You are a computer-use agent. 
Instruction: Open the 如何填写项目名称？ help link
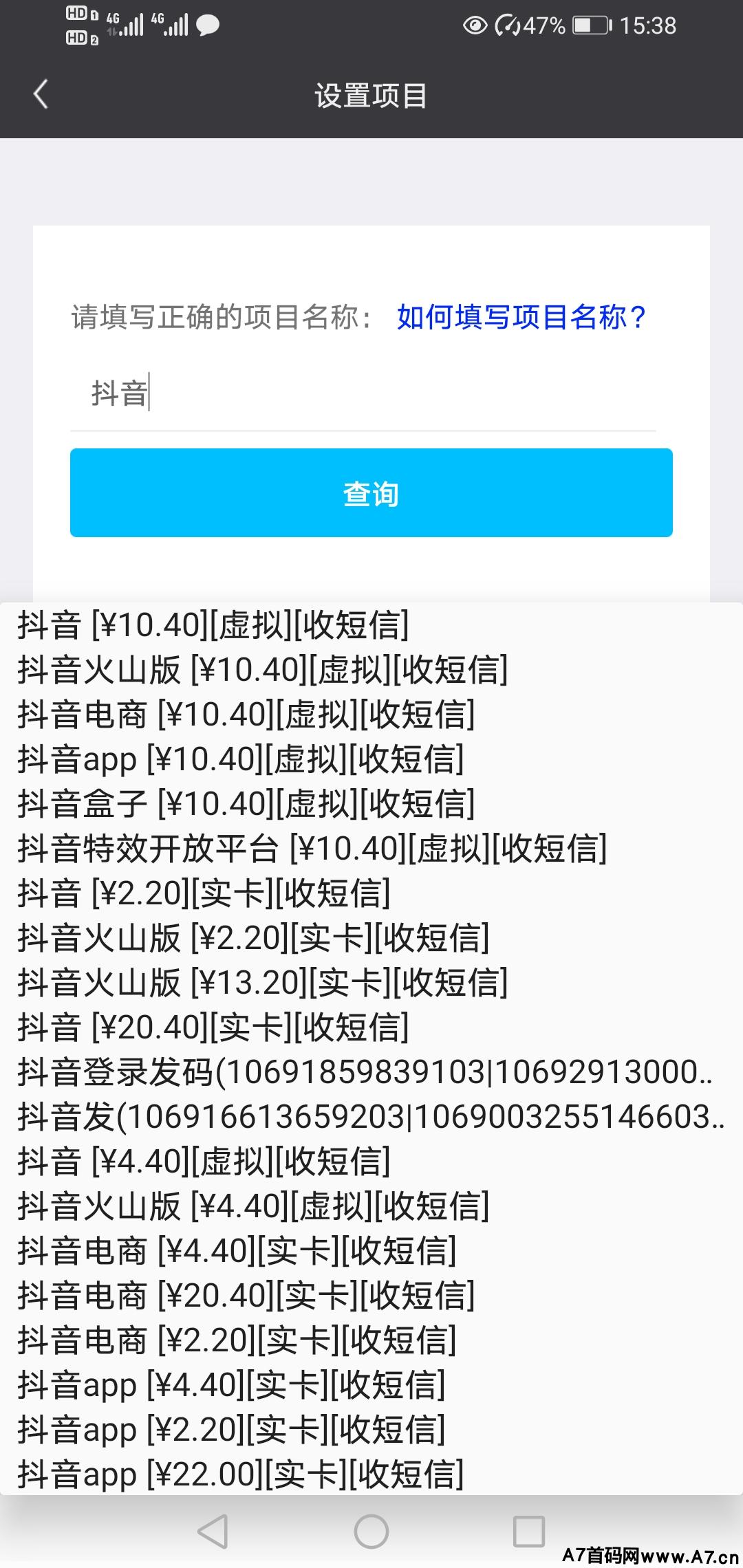pyautogui.click(x=521, y=317)
